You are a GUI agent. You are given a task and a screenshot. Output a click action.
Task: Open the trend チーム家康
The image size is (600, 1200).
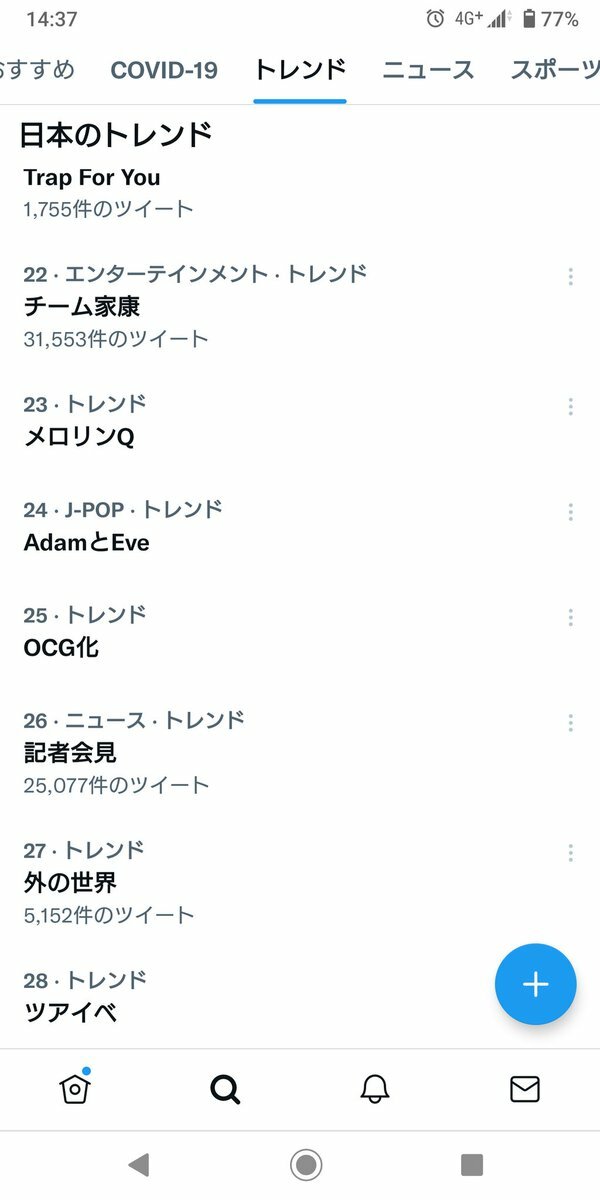tap(300, 305)
